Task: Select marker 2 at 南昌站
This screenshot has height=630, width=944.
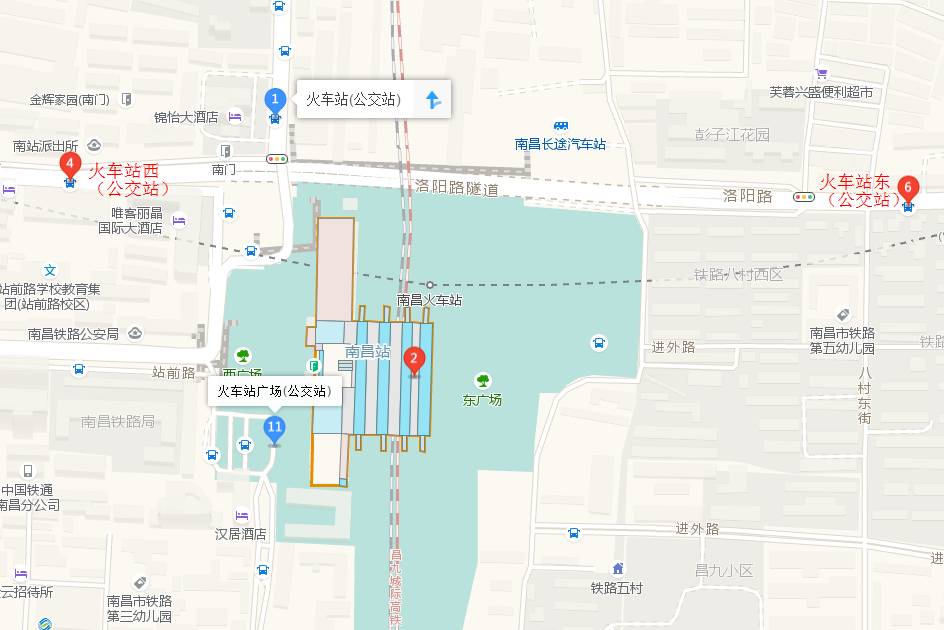Action: click(x=412, y=359)
